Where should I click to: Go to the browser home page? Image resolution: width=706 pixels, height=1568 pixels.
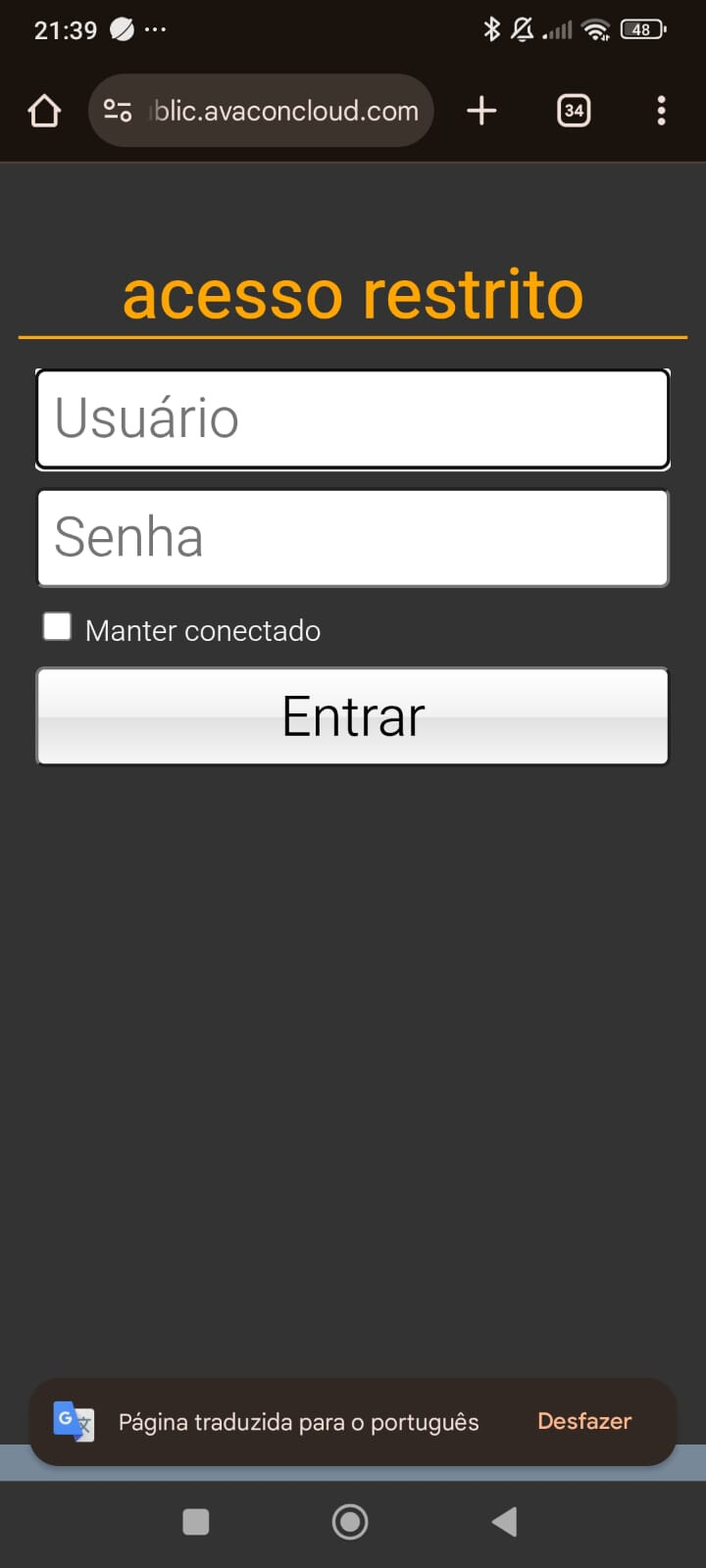click(x=44, y=111)
